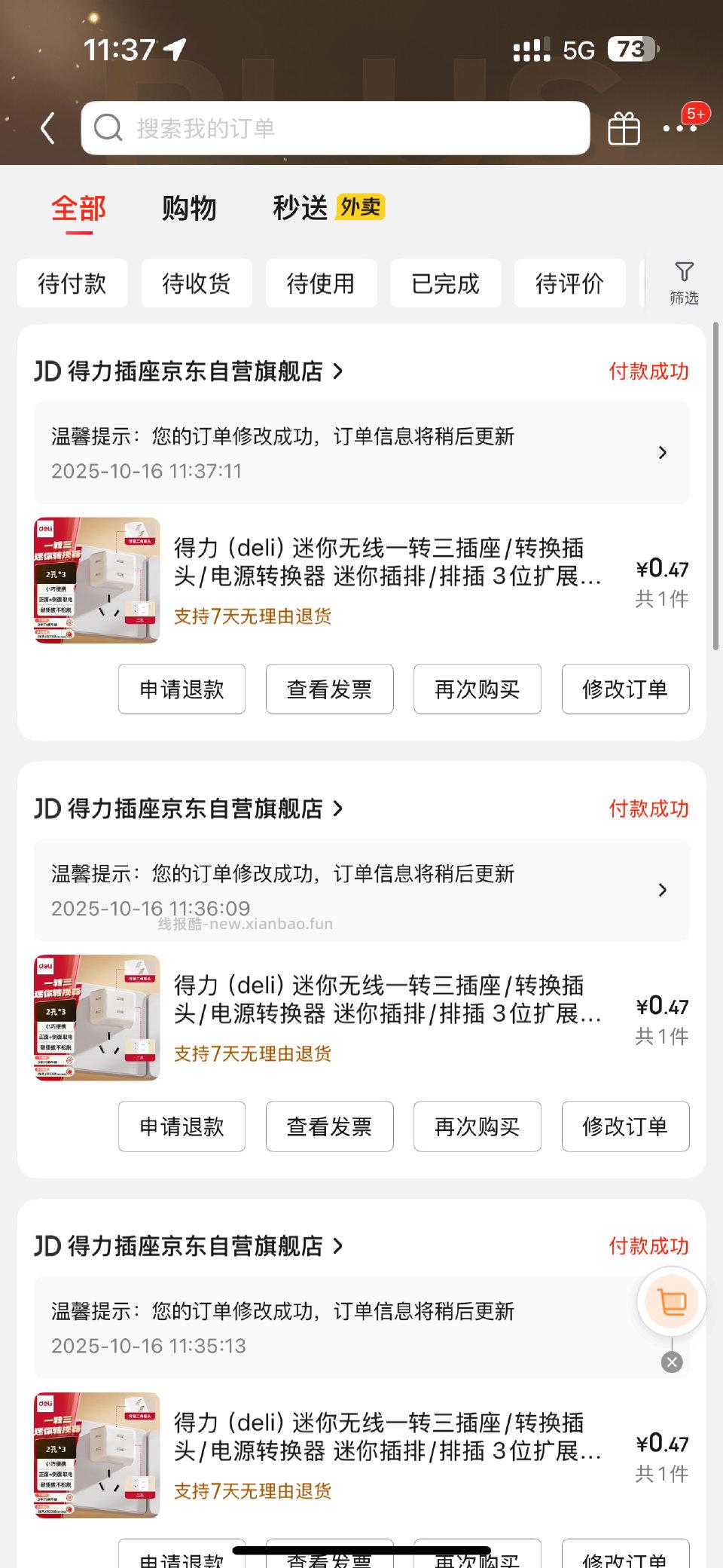
Task: Select the 待付款 order filter chip
Action: click(72, 284)
